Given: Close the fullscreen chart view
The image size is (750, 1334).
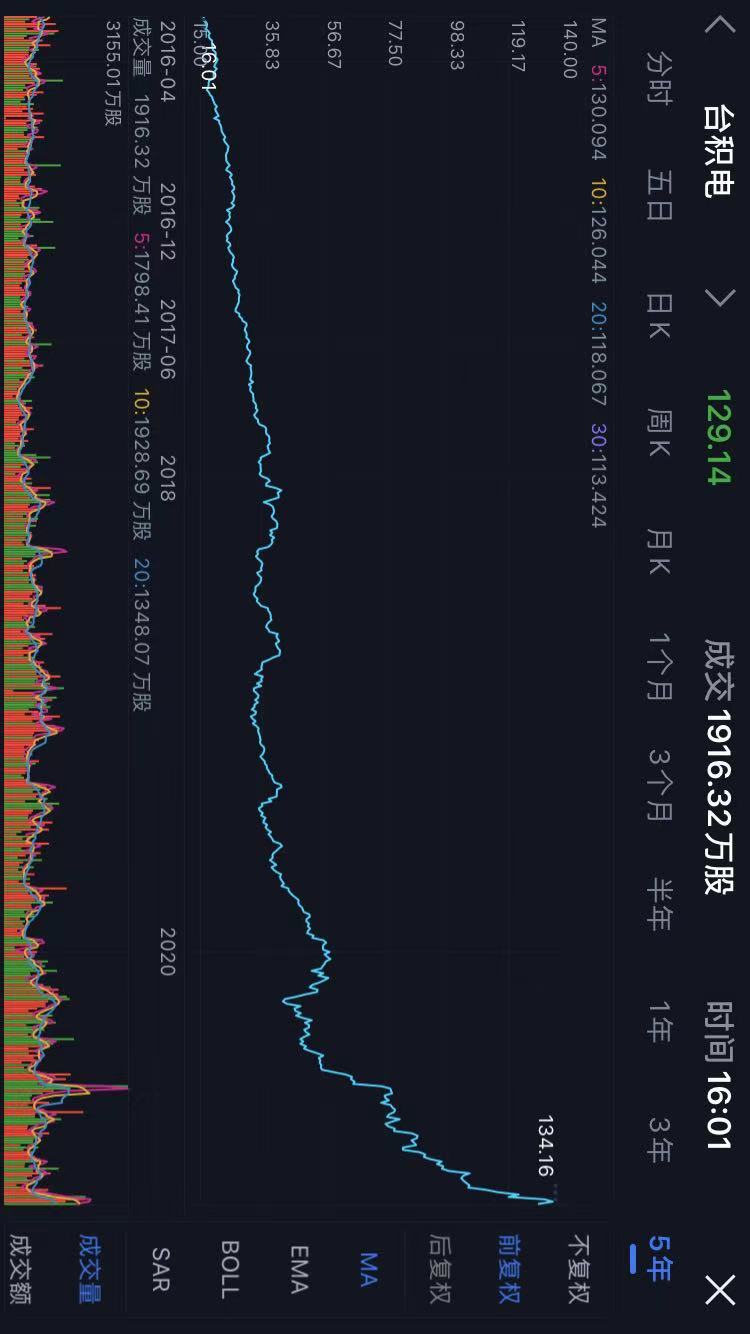Looking at the screenshot, I should [x=719, y=1290].
